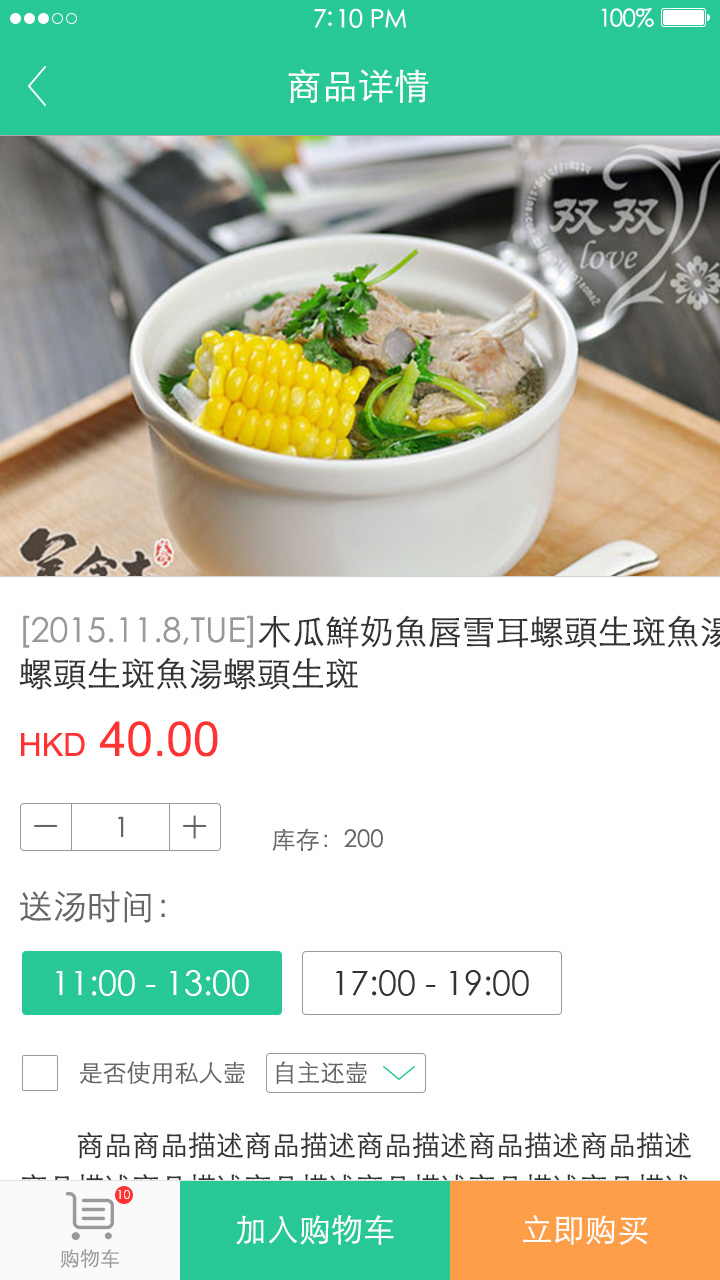Increase quantity with the plus button
The height and width of the screenshot is (1280, 720).
tap(195, 827)
